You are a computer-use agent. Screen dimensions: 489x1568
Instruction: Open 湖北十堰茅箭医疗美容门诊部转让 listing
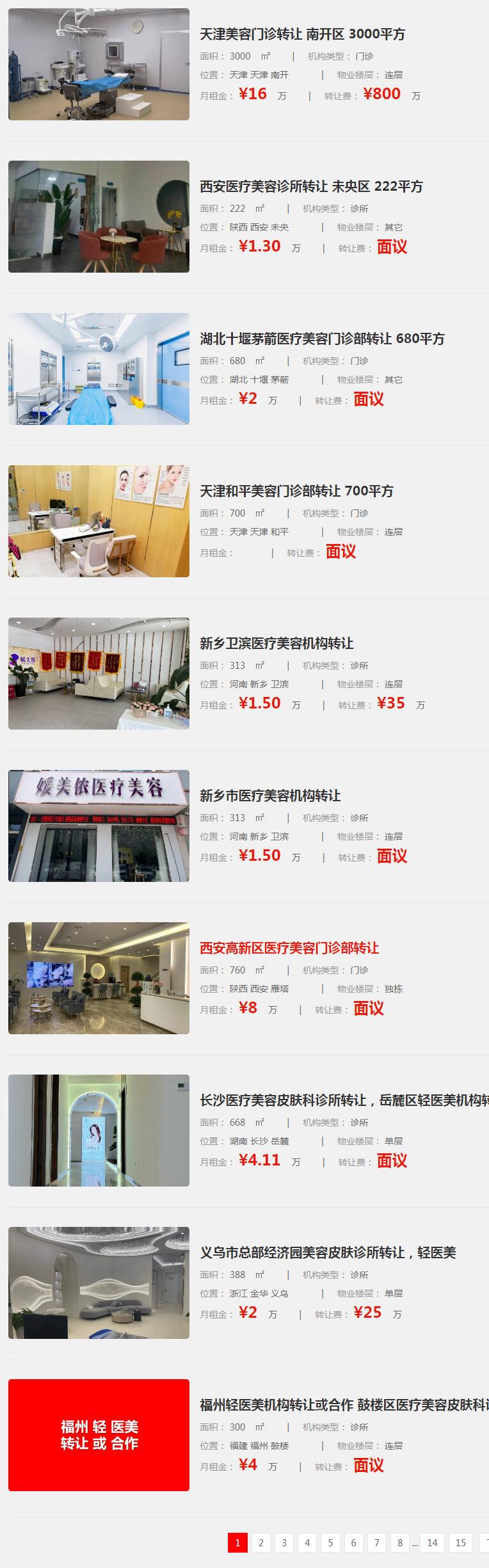click(x=322, y=339)
